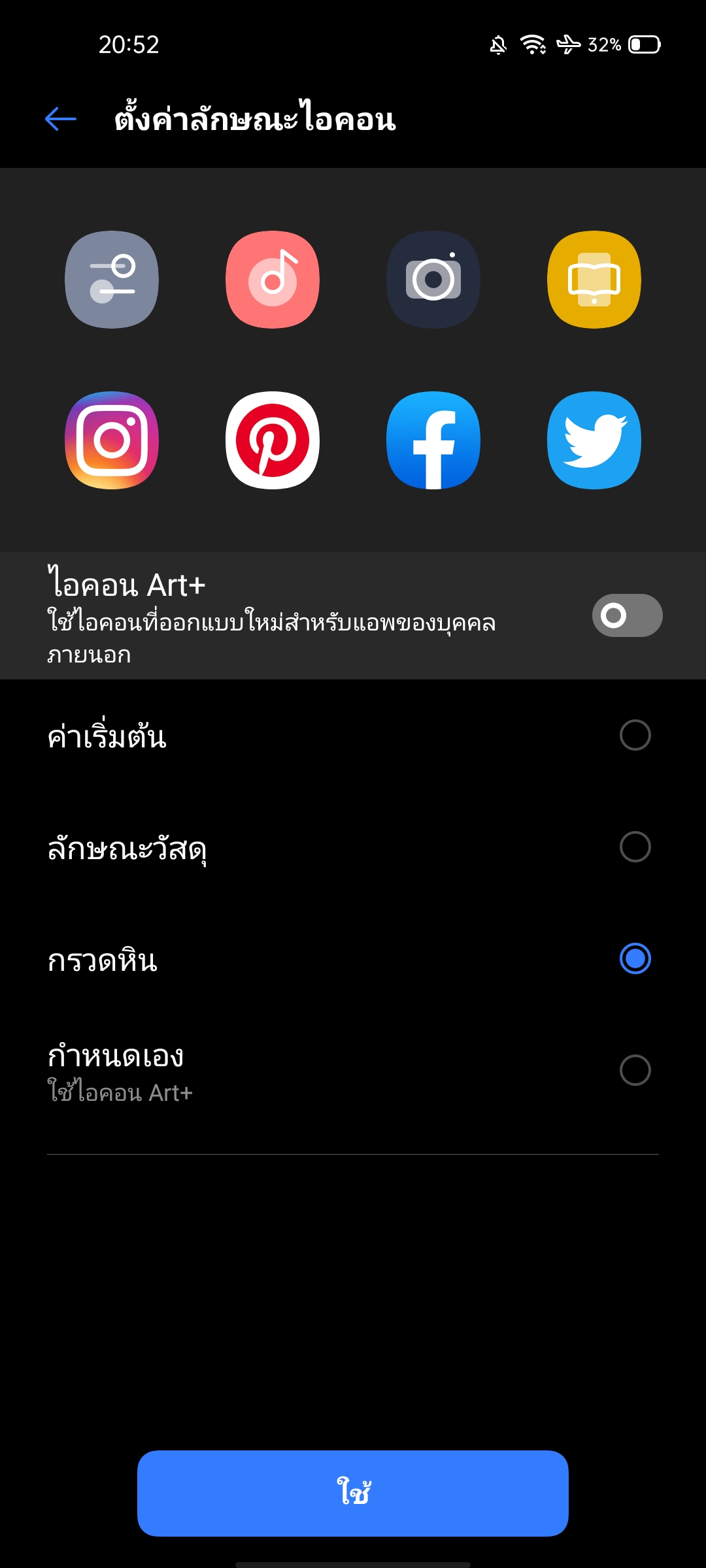
Task: Go back from icon style settings
Action: 61,119
